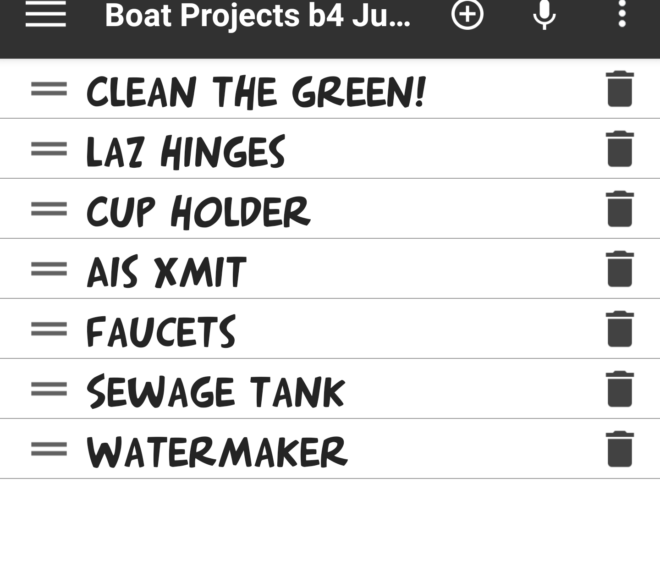Add a new item with plus icon

tap(467, 15)
